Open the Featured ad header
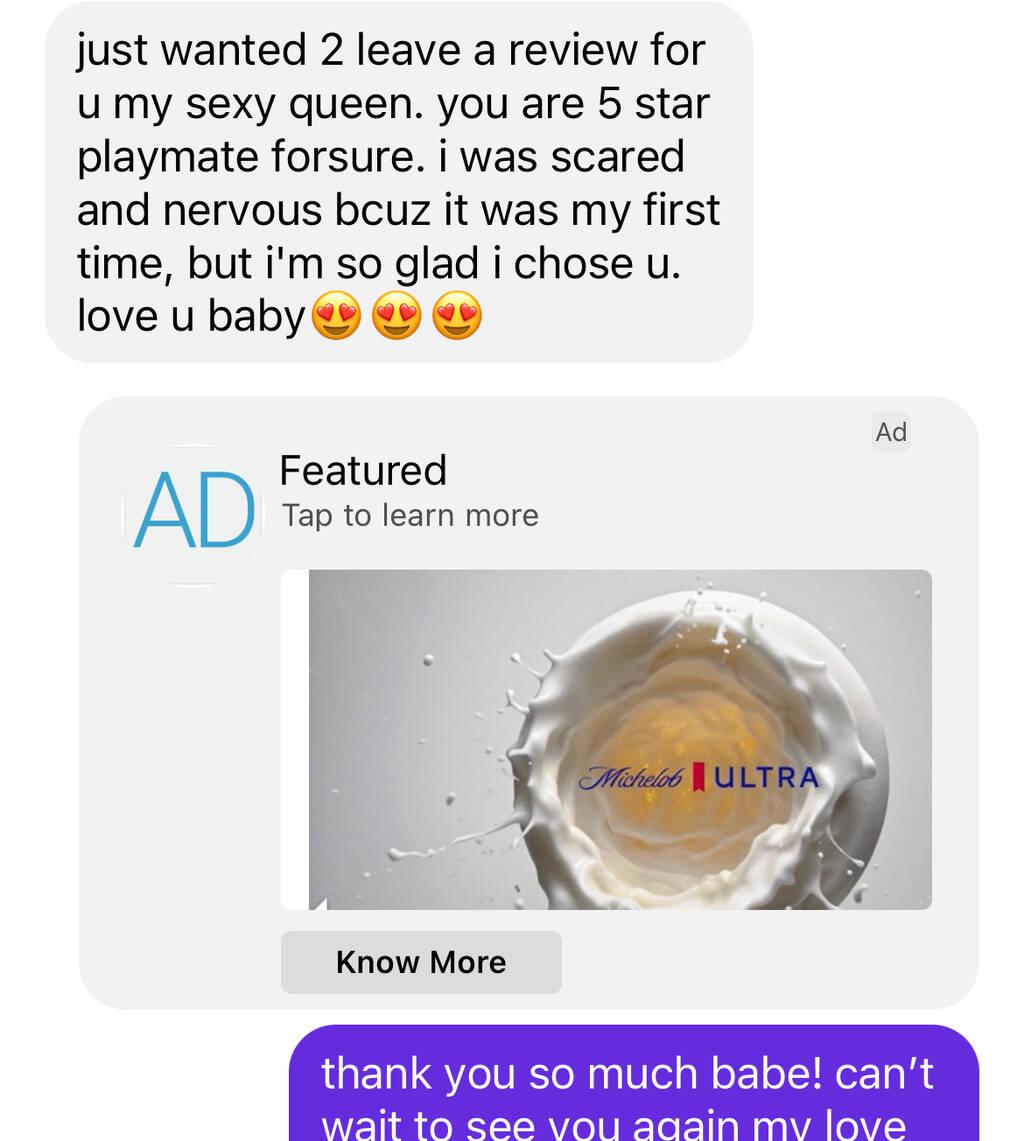 363,471
